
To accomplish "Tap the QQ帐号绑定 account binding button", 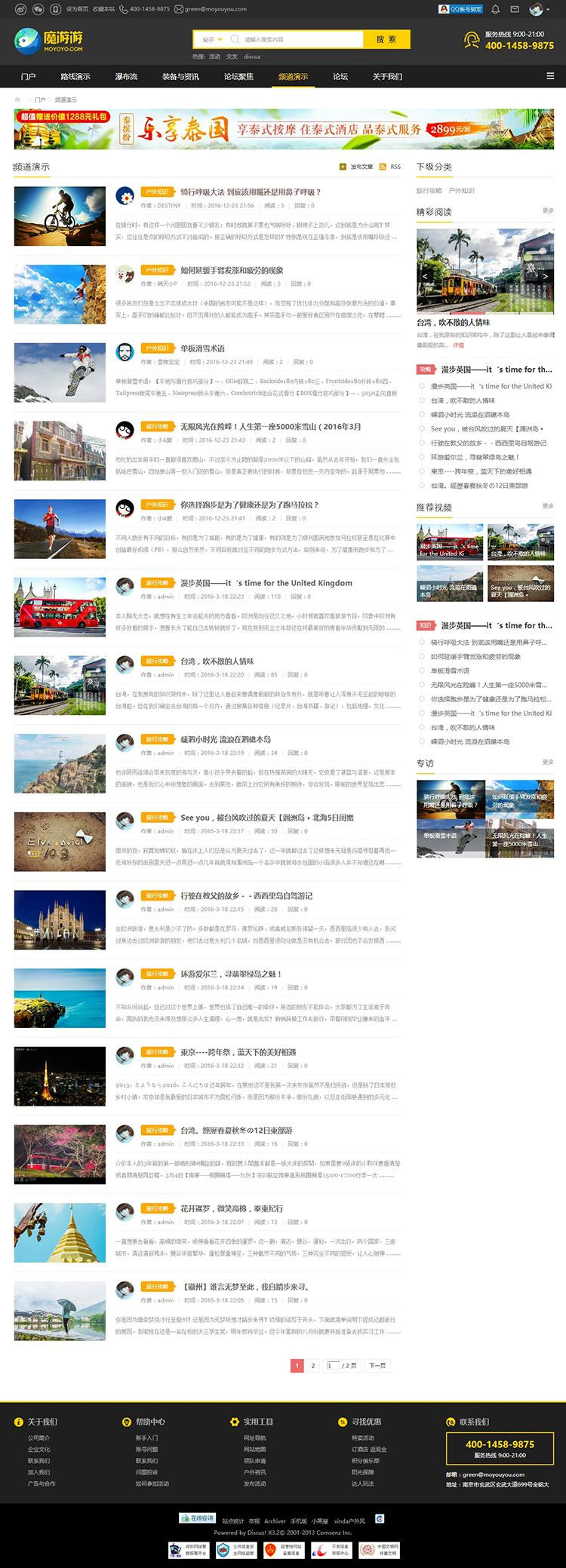I will [460, 9].
